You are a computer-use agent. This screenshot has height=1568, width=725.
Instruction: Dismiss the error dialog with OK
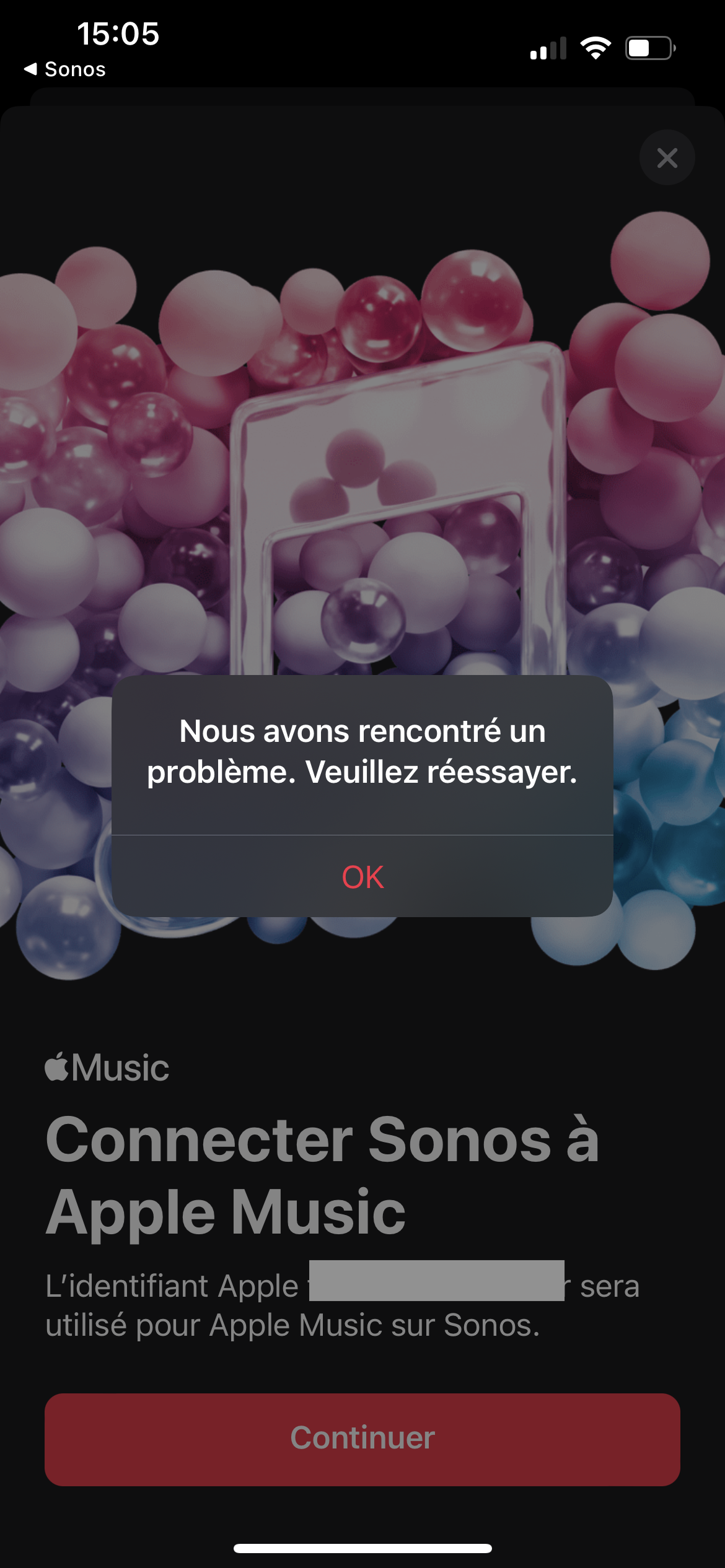[x=362, y=877]
